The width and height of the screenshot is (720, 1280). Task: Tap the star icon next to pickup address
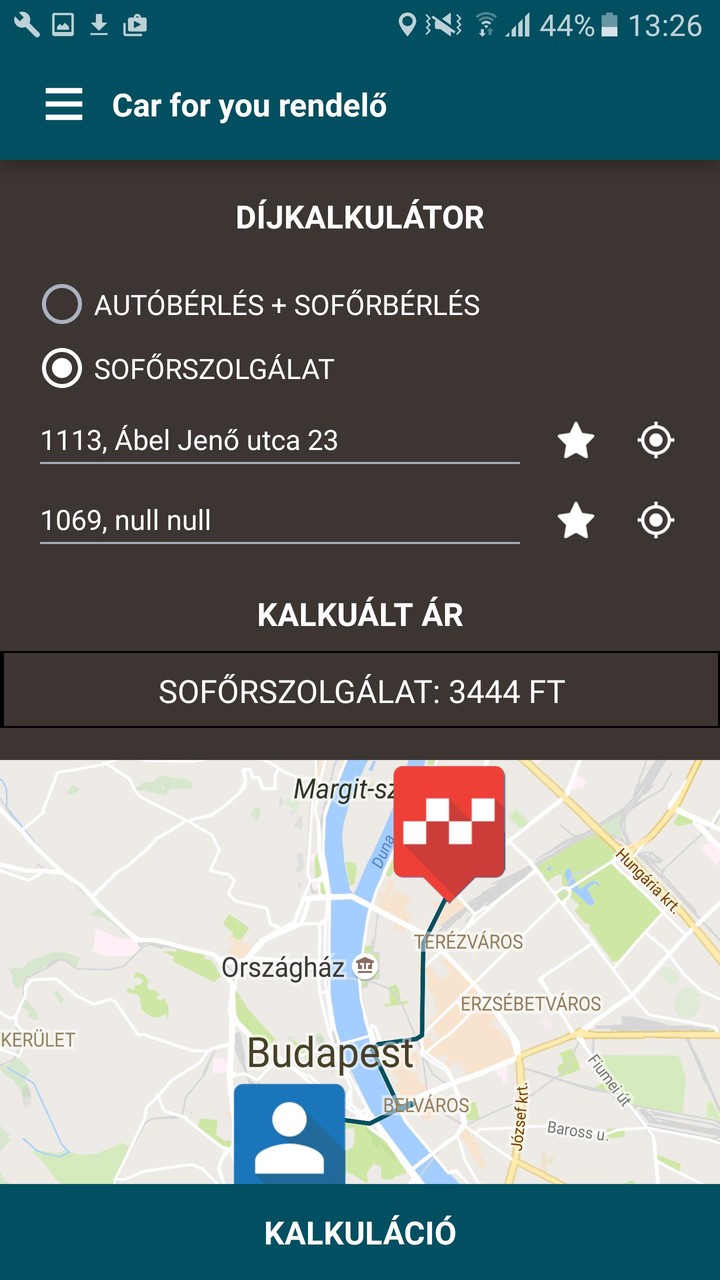(x=575, y=439)
